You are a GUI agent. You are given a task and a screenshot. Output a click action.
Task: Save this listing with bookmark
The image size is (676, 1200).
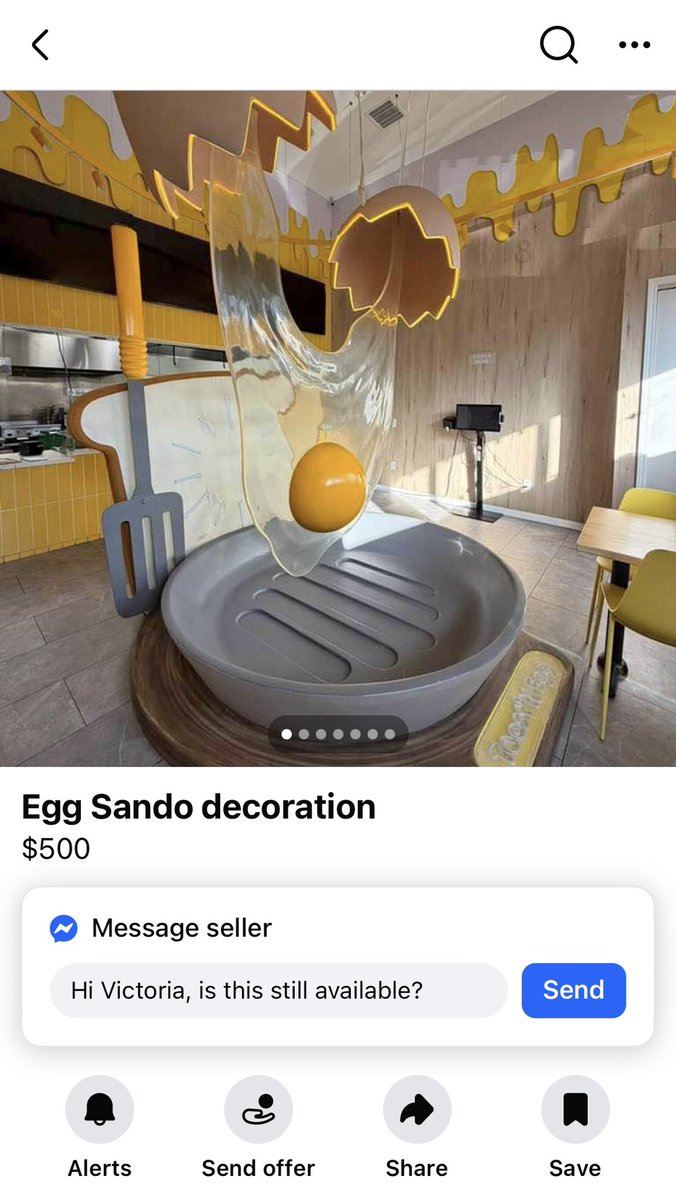coord(575,1109)
